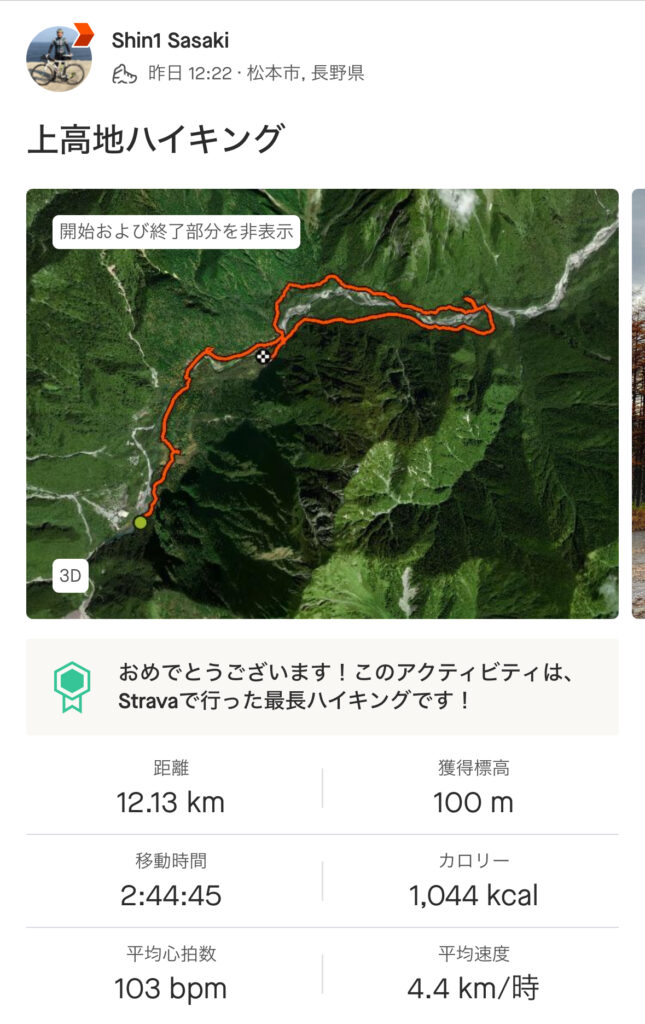Switch the map to 3D view
The width and height of the screenshot is (645, 1024).
[x=70, y=576]
